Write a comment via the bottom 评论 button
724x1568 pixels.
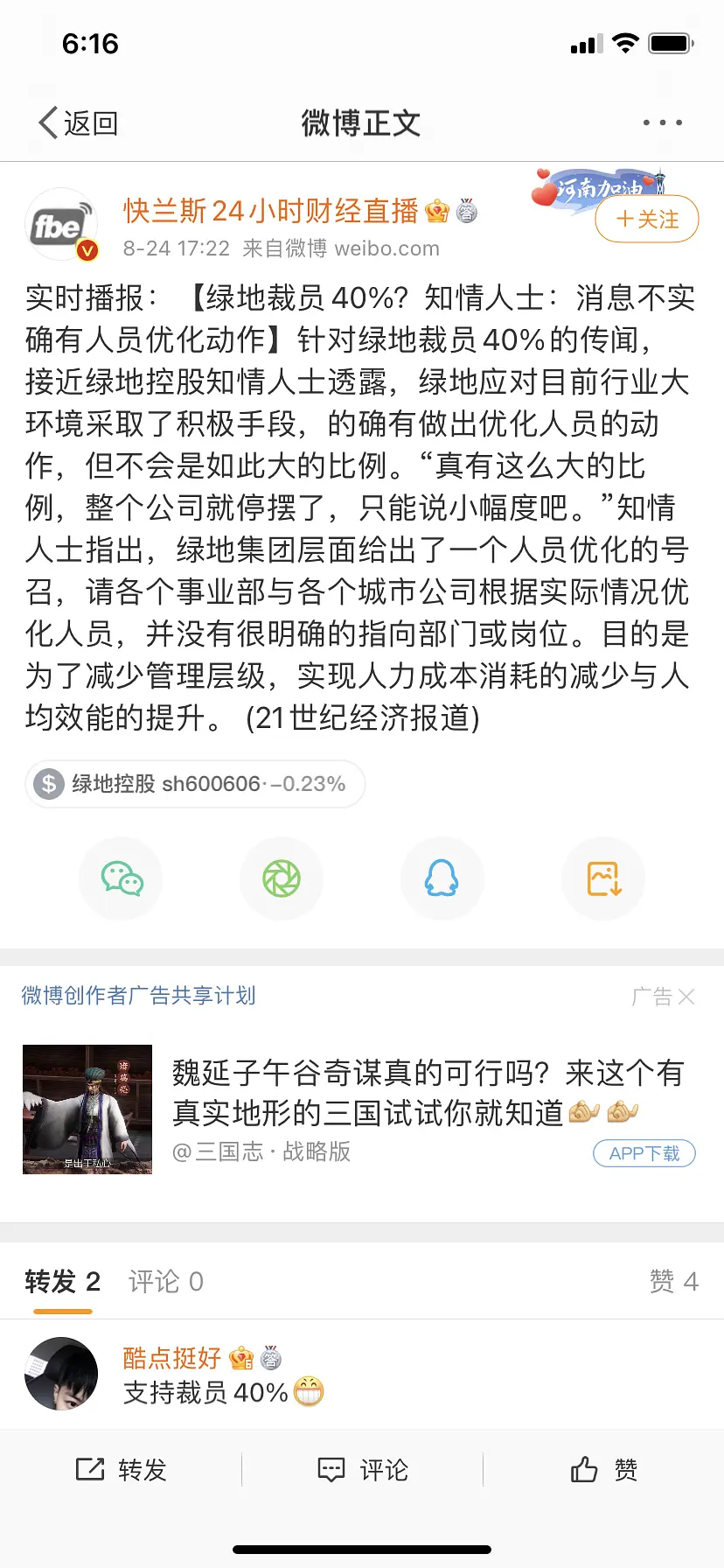click(362, 1470)
